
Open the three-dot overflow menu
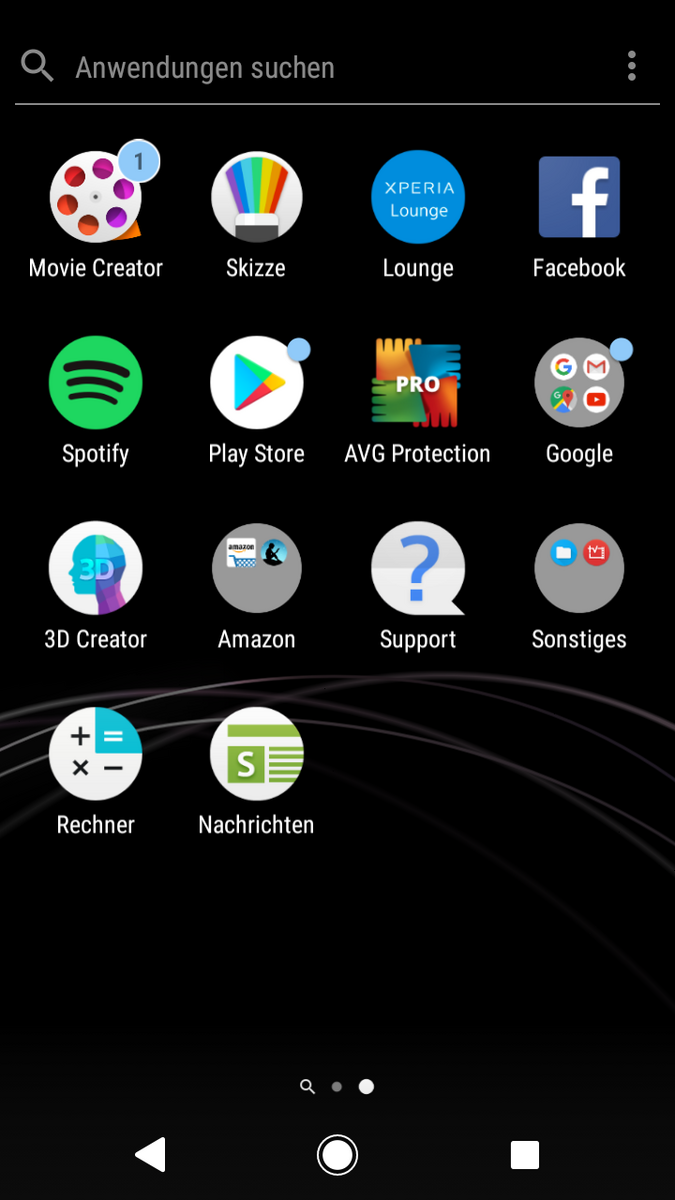pos(632,67)
